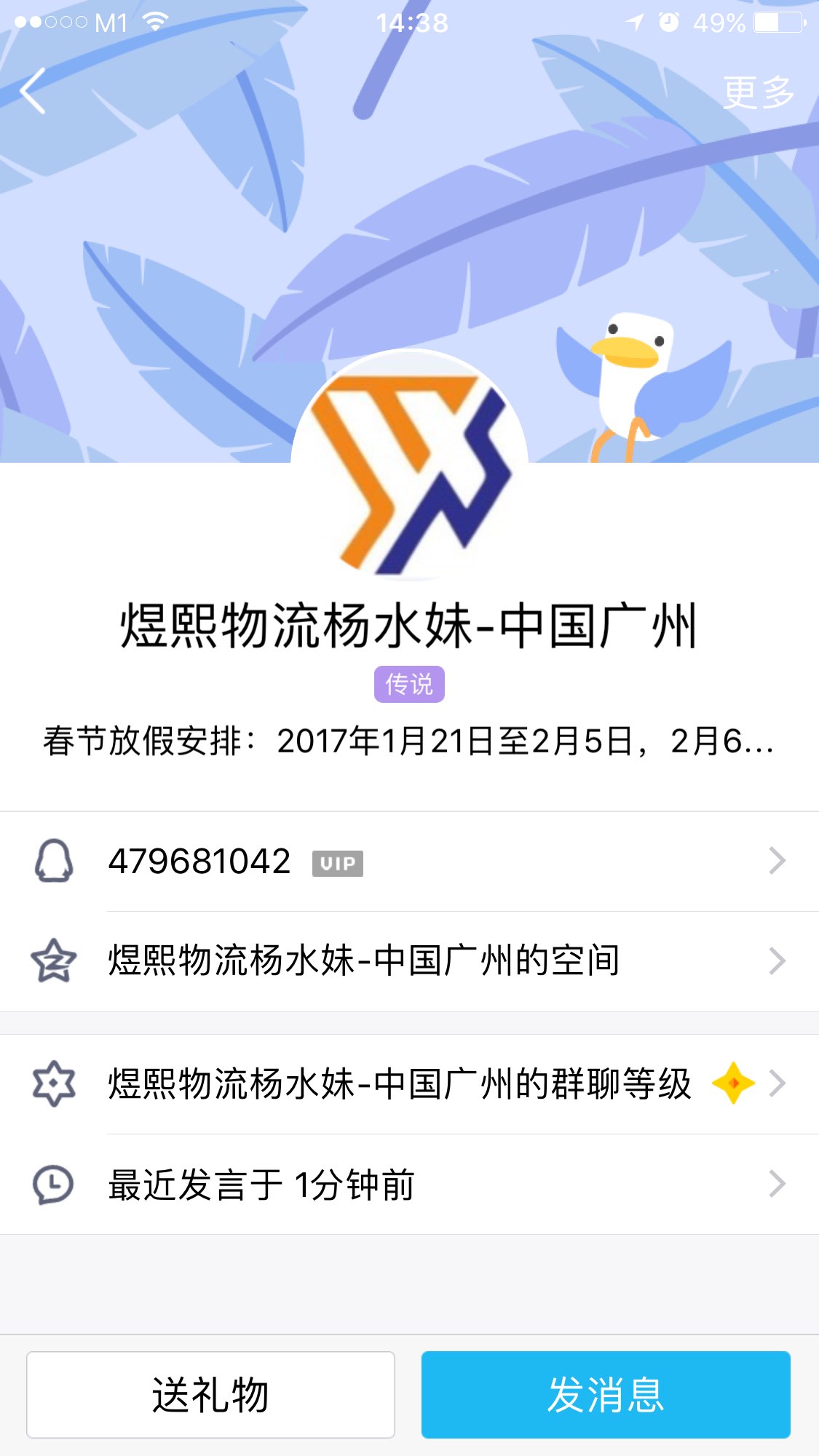
Task: Open 最近发言于 1分钟前 row
Action: coord(409,1185)
